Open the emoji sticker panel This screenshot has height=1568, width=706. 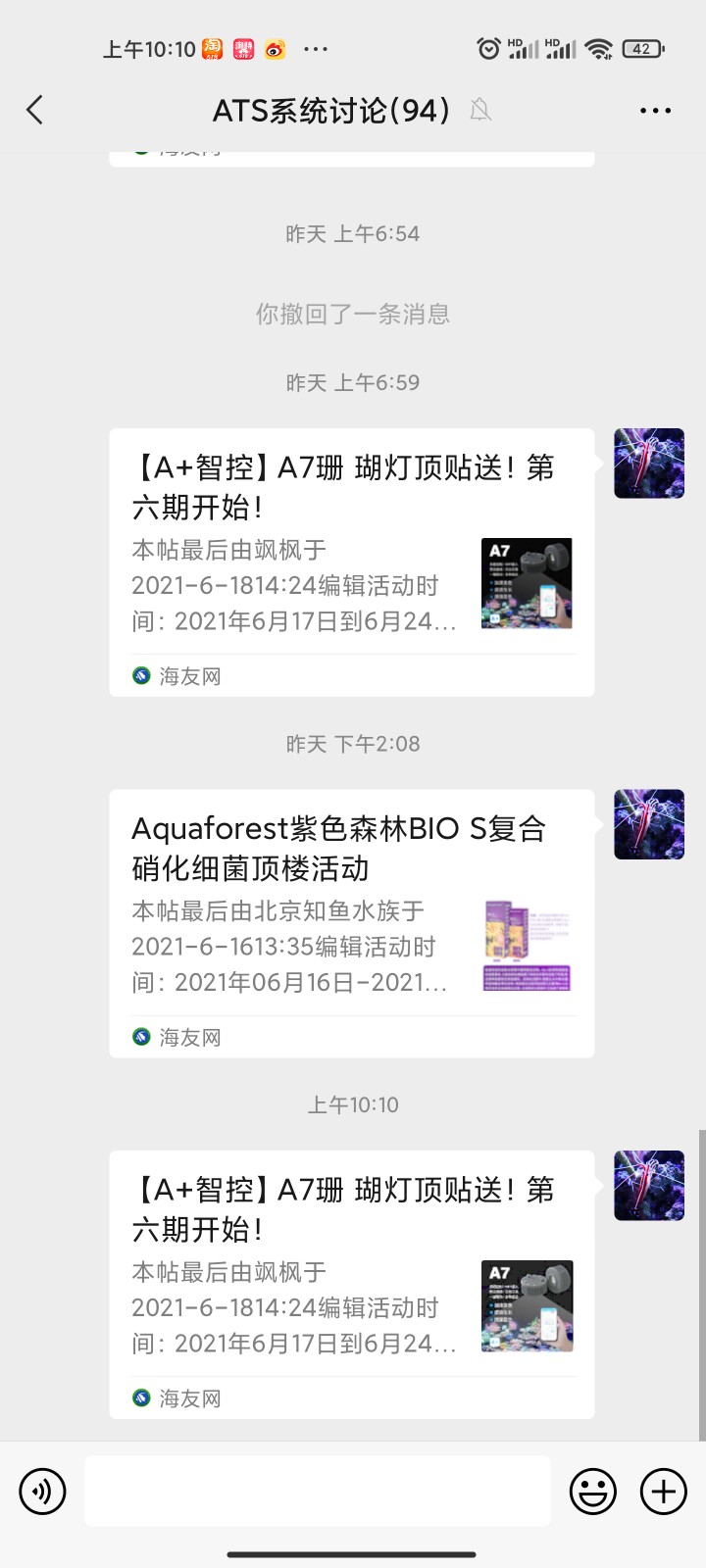593,1492
